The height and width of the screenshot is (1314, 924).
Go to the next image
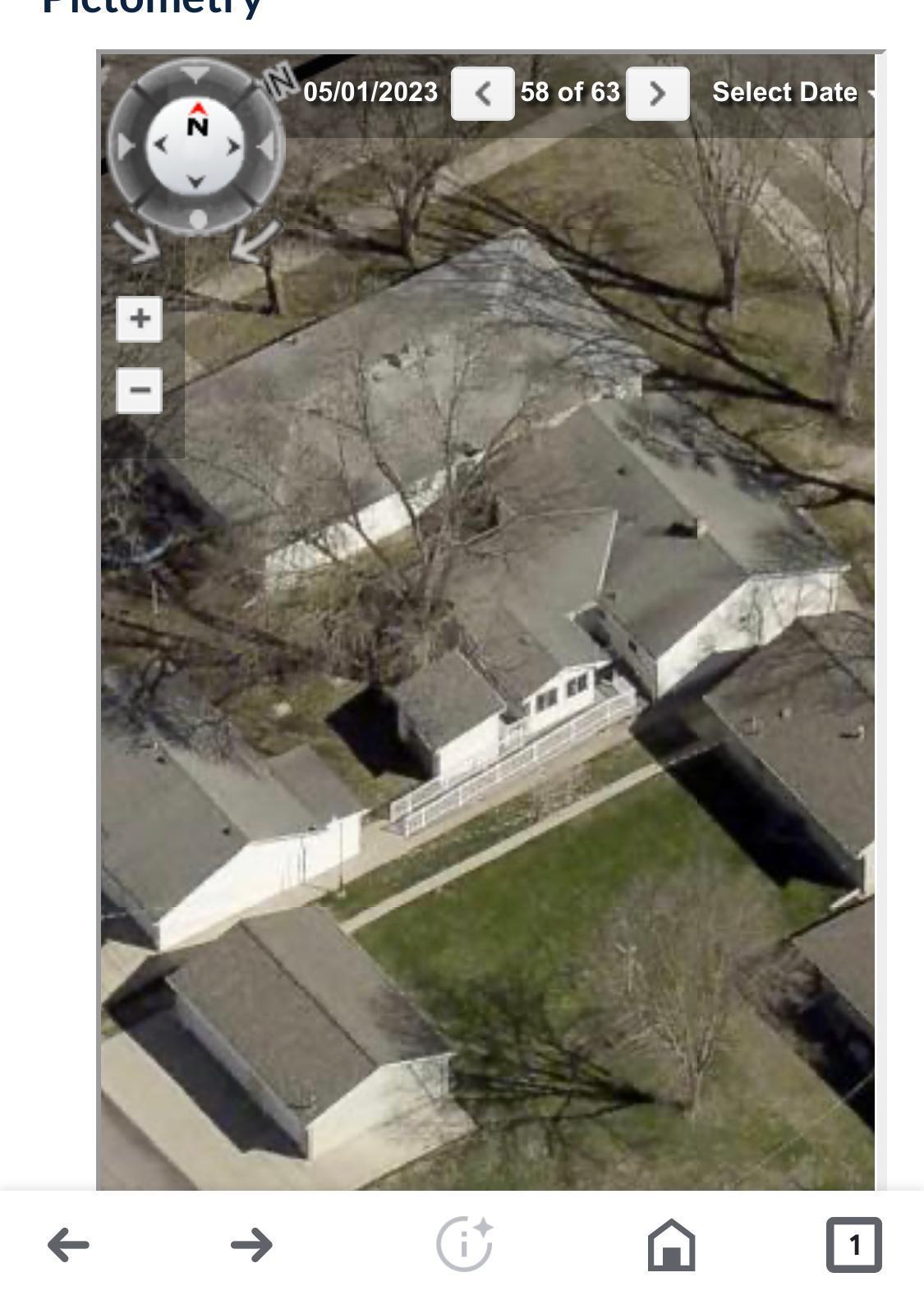(657, 94)
